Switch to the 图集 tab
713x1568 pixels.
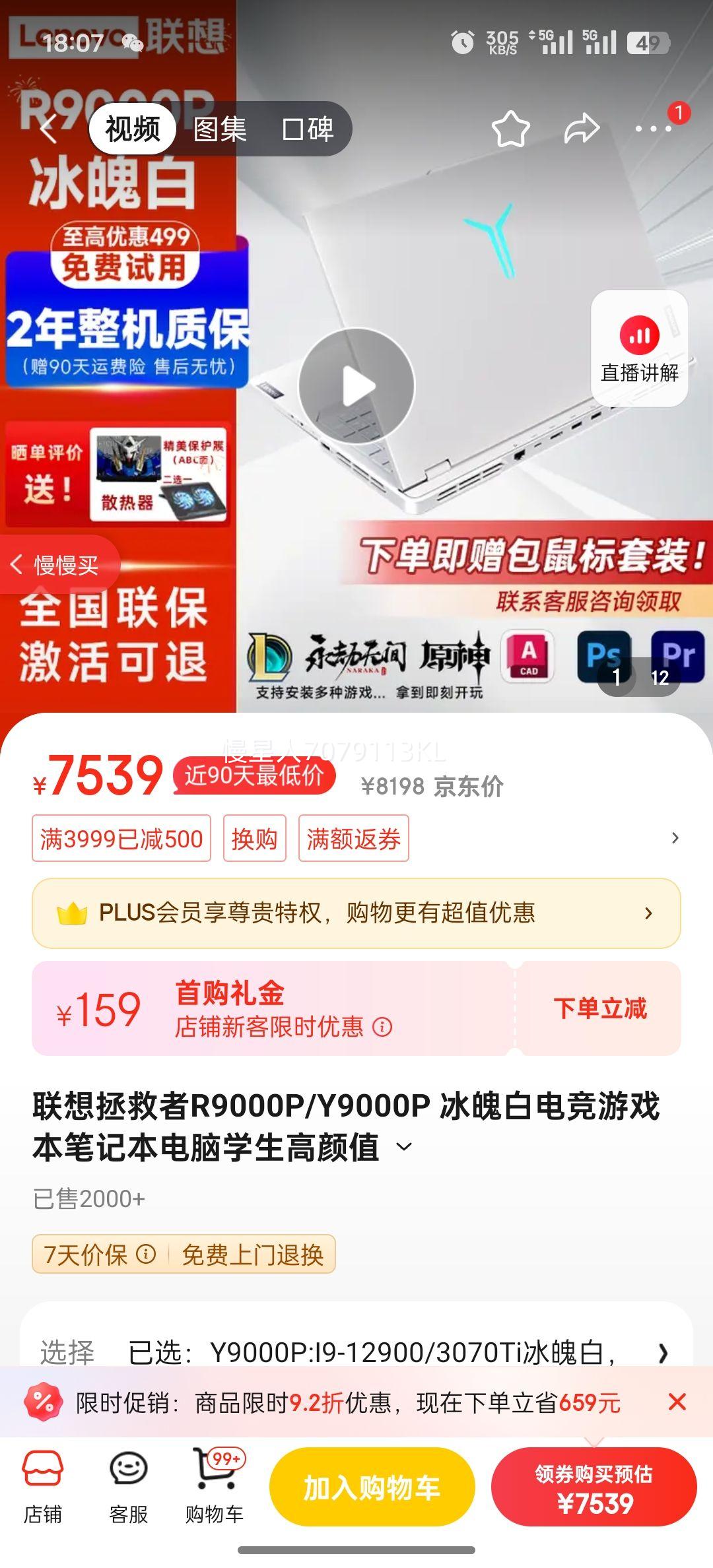pos(221,130)
